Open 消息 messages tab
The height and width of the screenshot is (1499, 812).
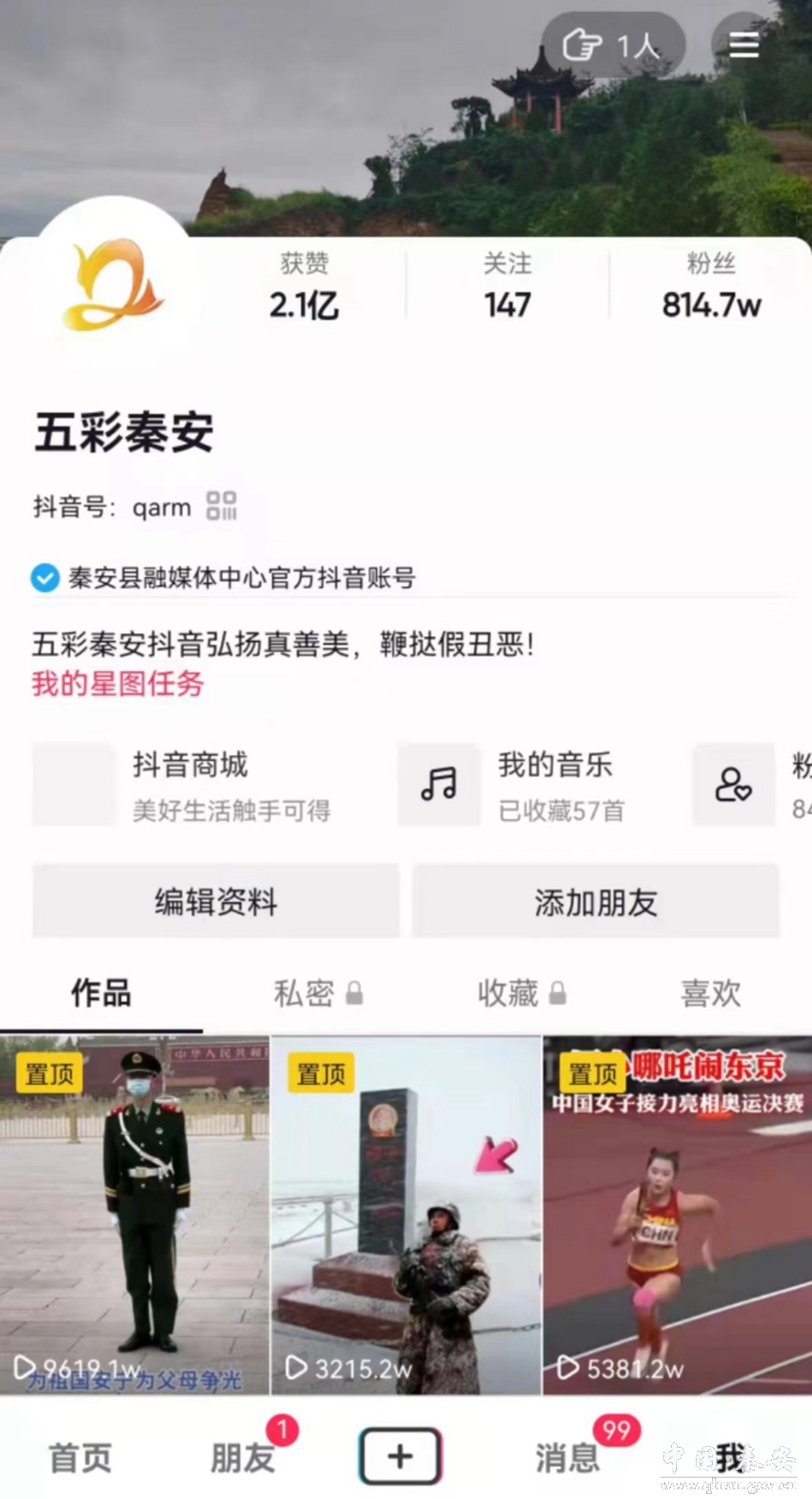click(x=568, y=1457)
